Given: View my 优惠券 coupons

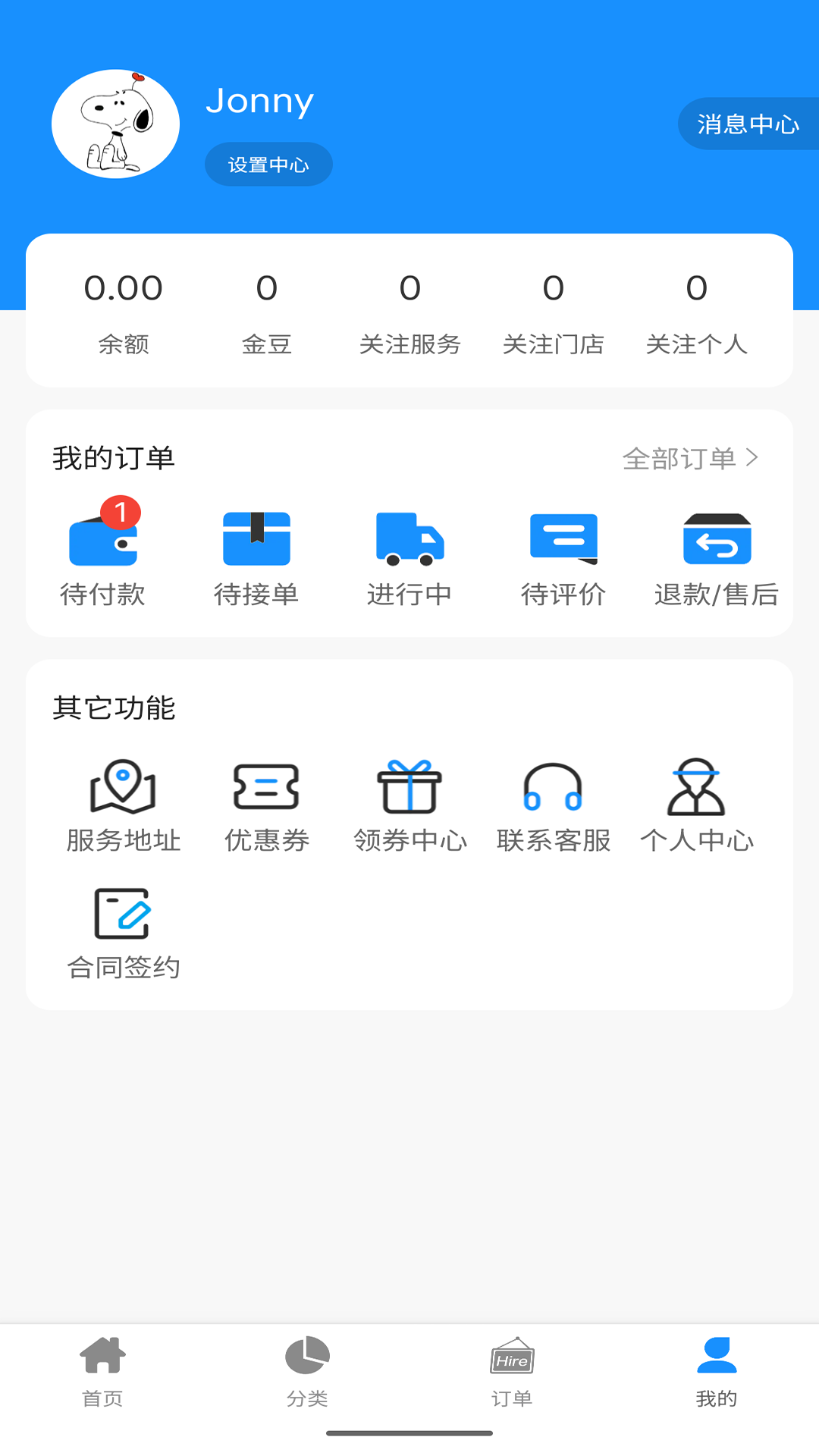Looking at the screenshot, I should pos(266,805).
